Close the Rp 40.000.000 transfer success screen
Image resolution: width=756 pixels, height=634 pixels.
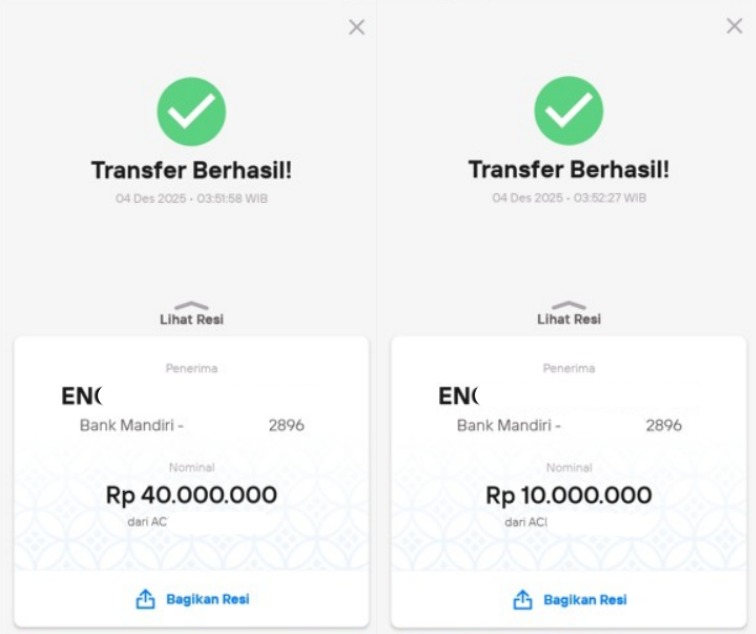click(x=356, y=27)
